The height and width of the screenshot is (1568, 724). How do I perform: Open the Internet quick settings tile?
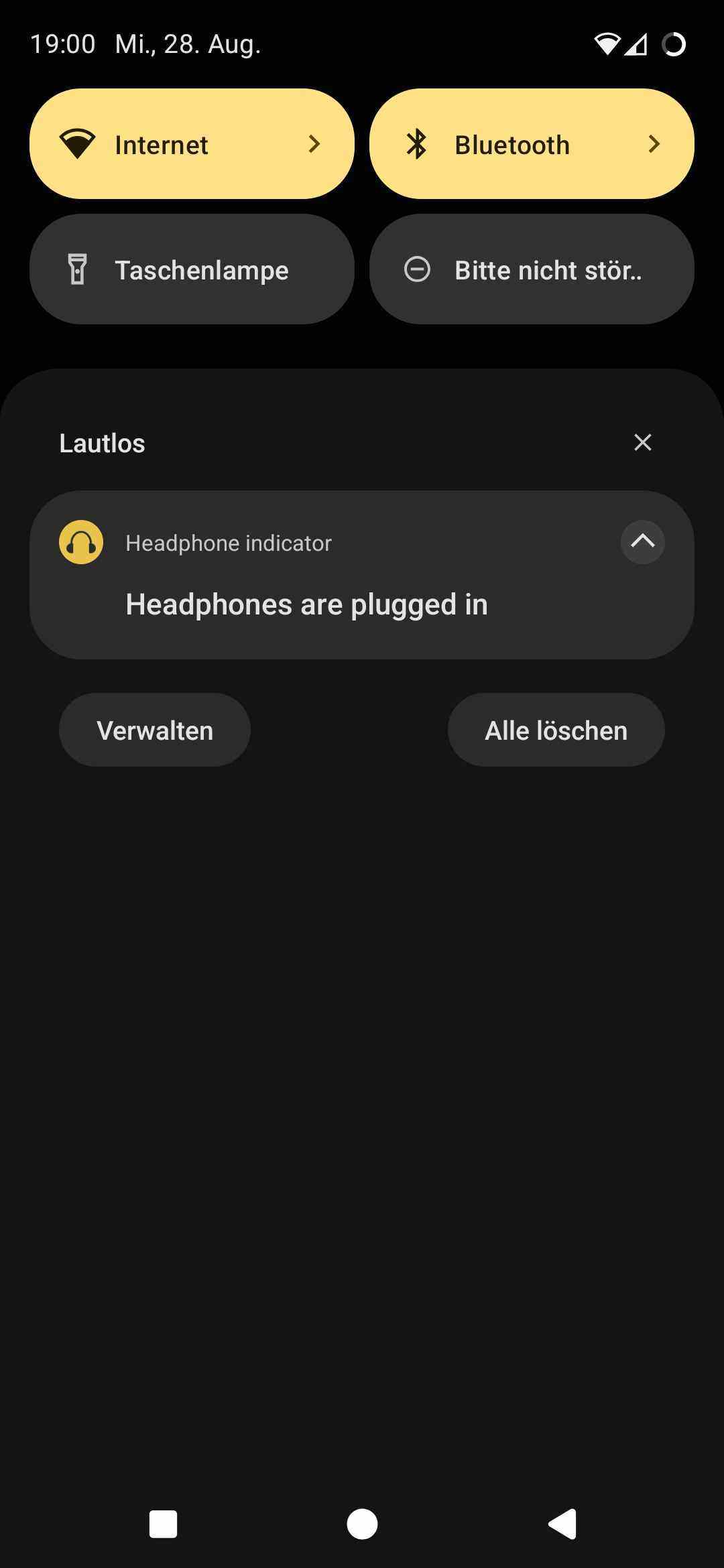coord(192,144)
